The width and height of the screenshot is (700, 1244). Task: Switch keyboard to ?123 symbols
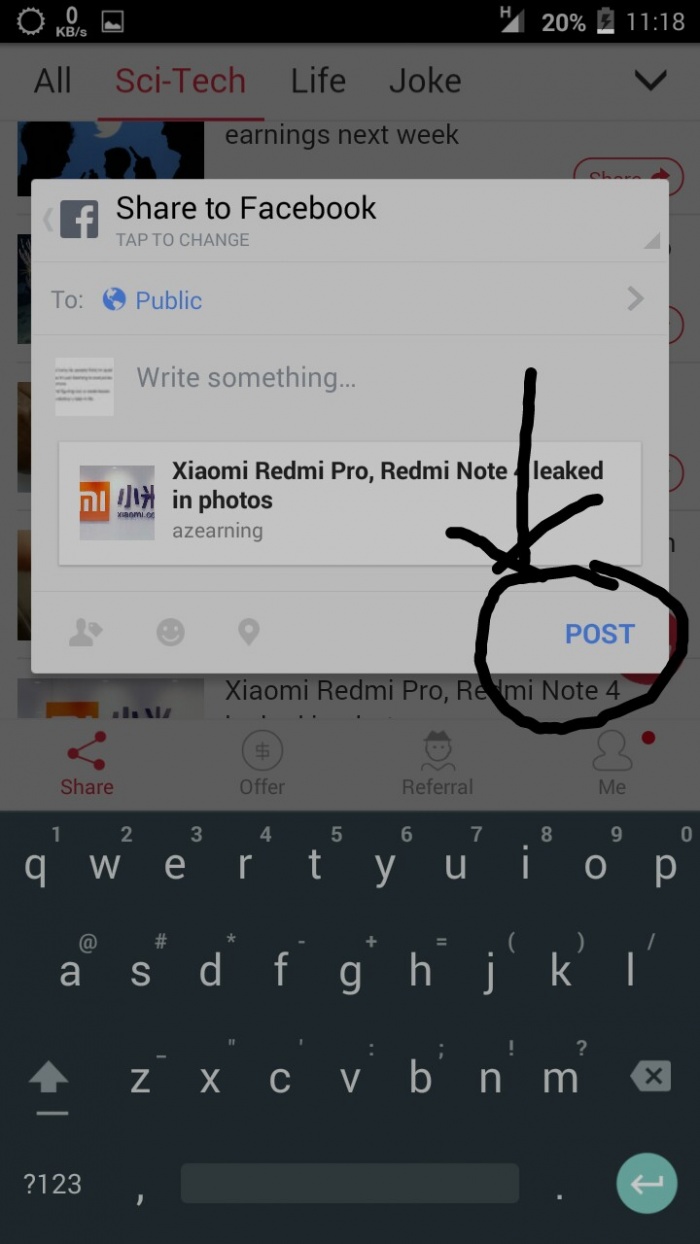click(x=52, y=1184)
